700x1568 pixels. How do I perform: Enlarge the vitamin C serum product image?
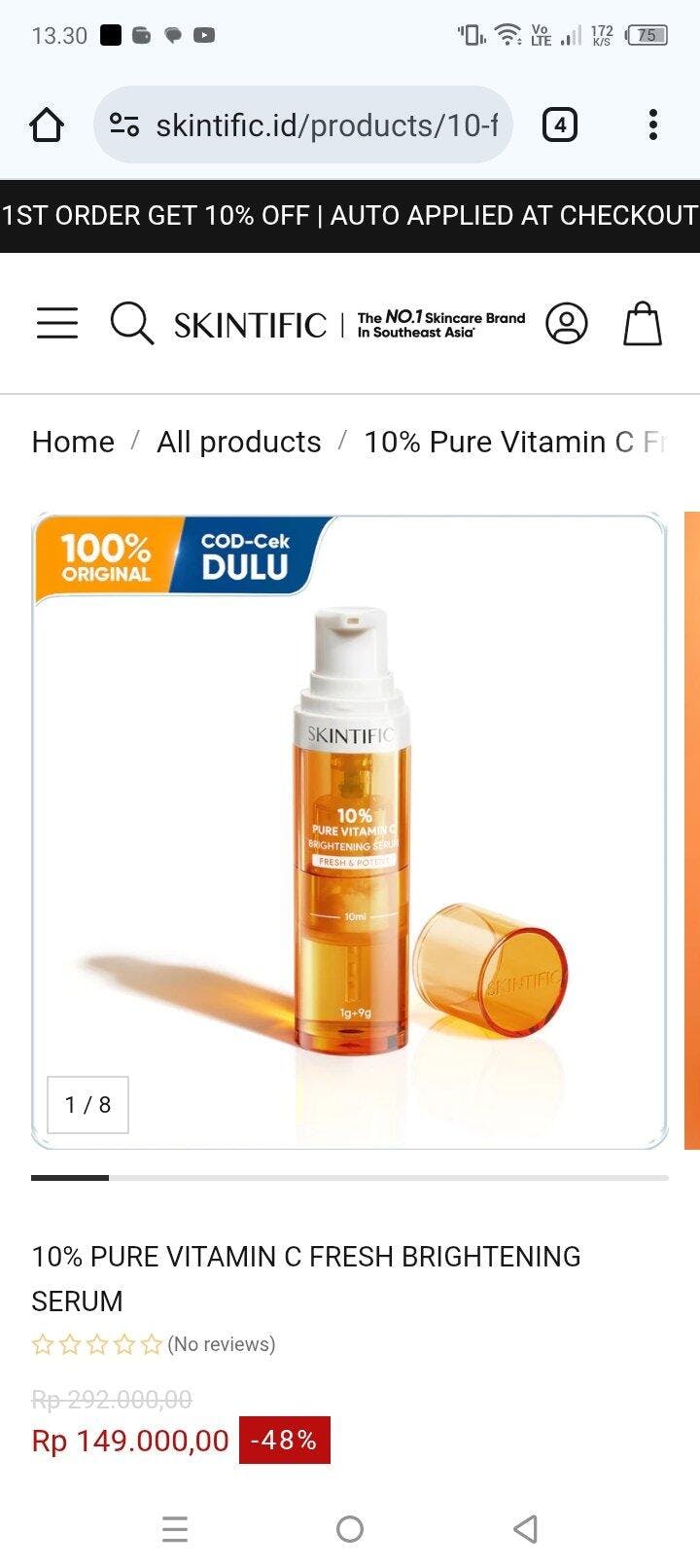click(x=350, y=832)
